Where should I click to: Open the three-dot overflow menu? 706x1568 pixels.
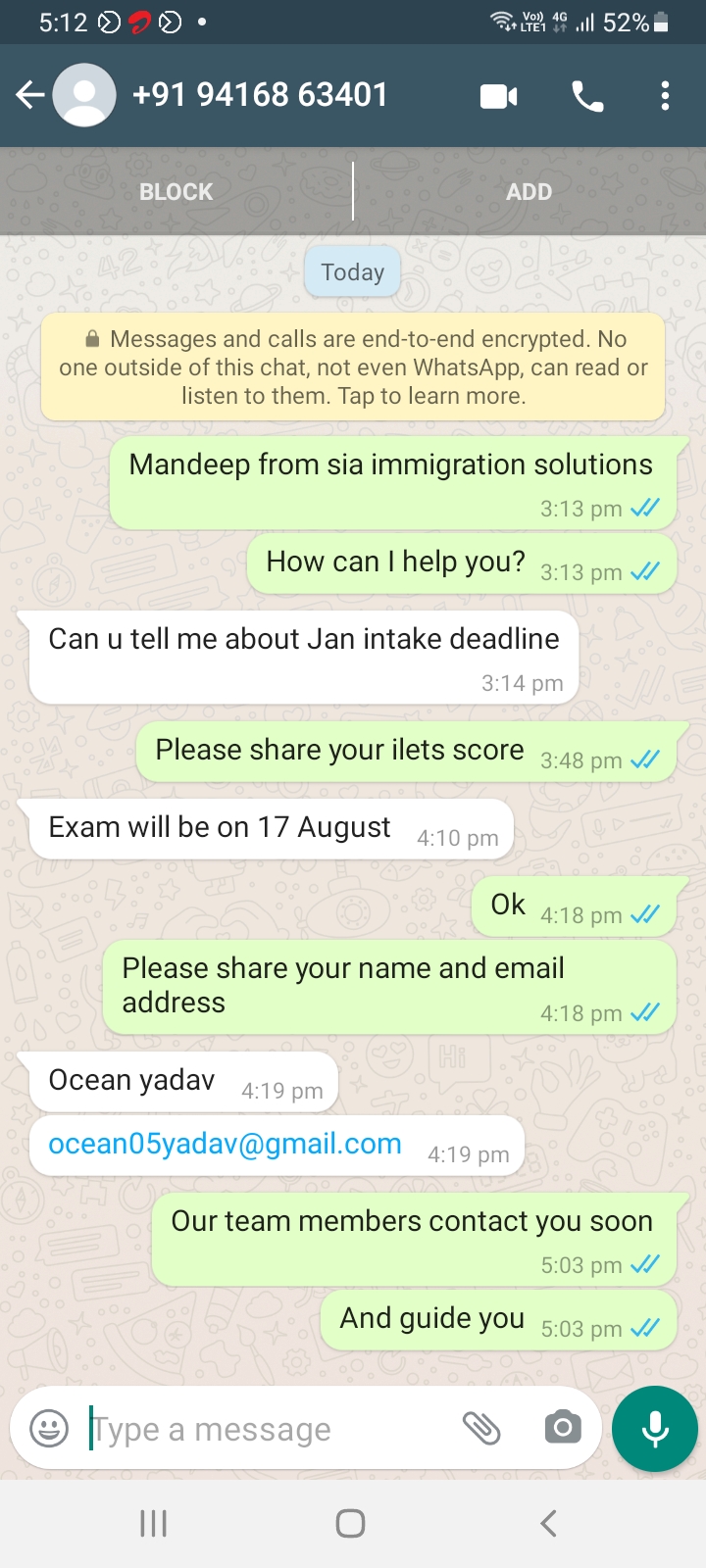point(665,96)
